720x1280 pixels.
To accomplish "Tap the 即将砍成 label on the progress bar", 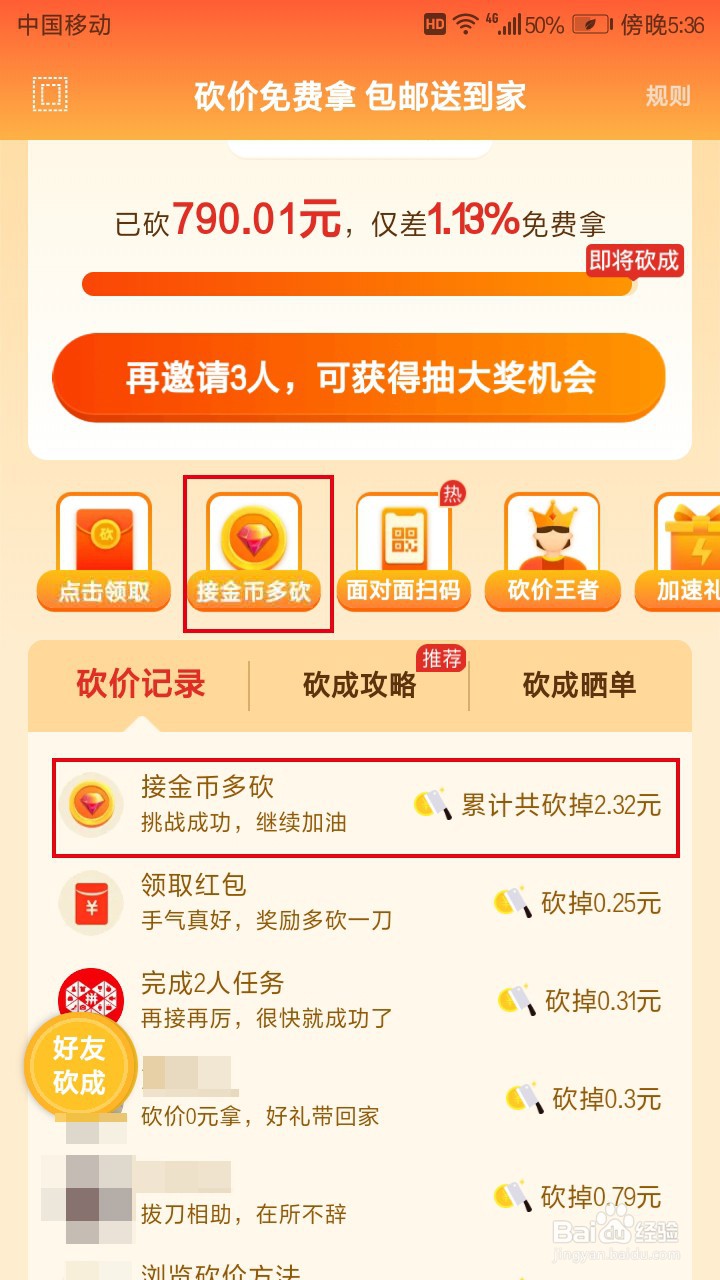I will [634, 261].
